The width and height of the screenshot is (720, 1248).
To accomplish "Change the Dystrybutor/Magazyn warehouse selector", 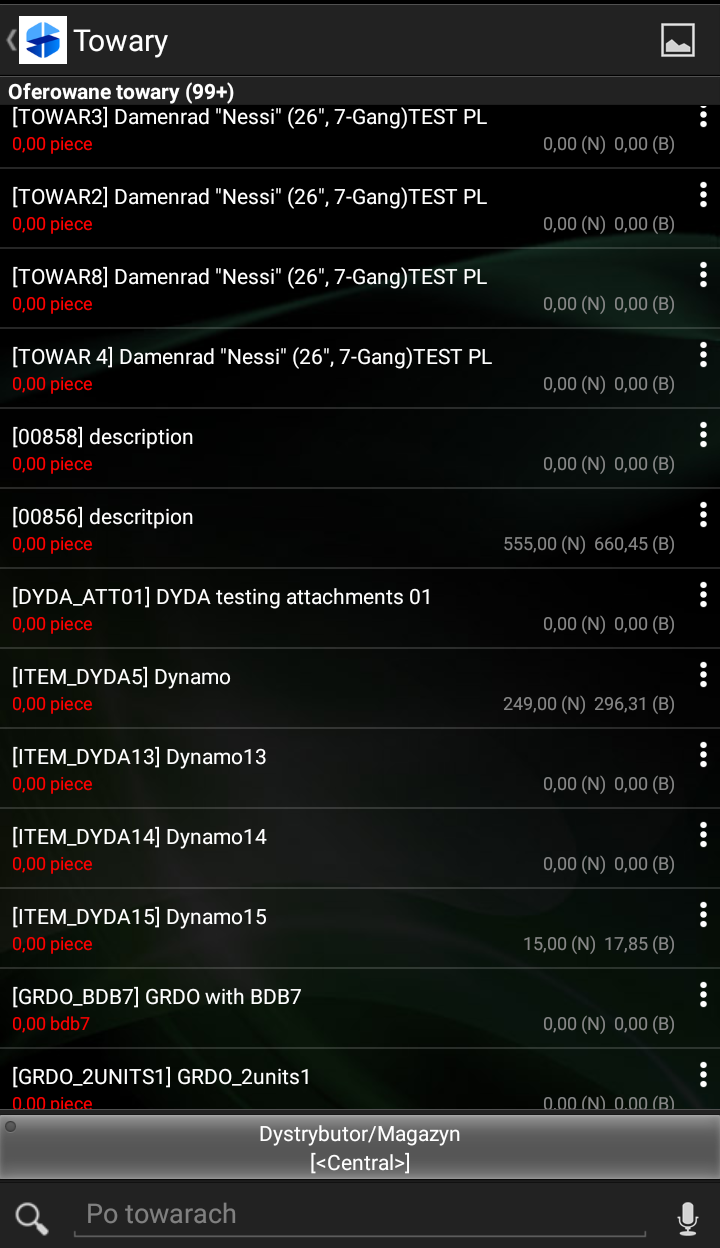I will [360, 1148].
